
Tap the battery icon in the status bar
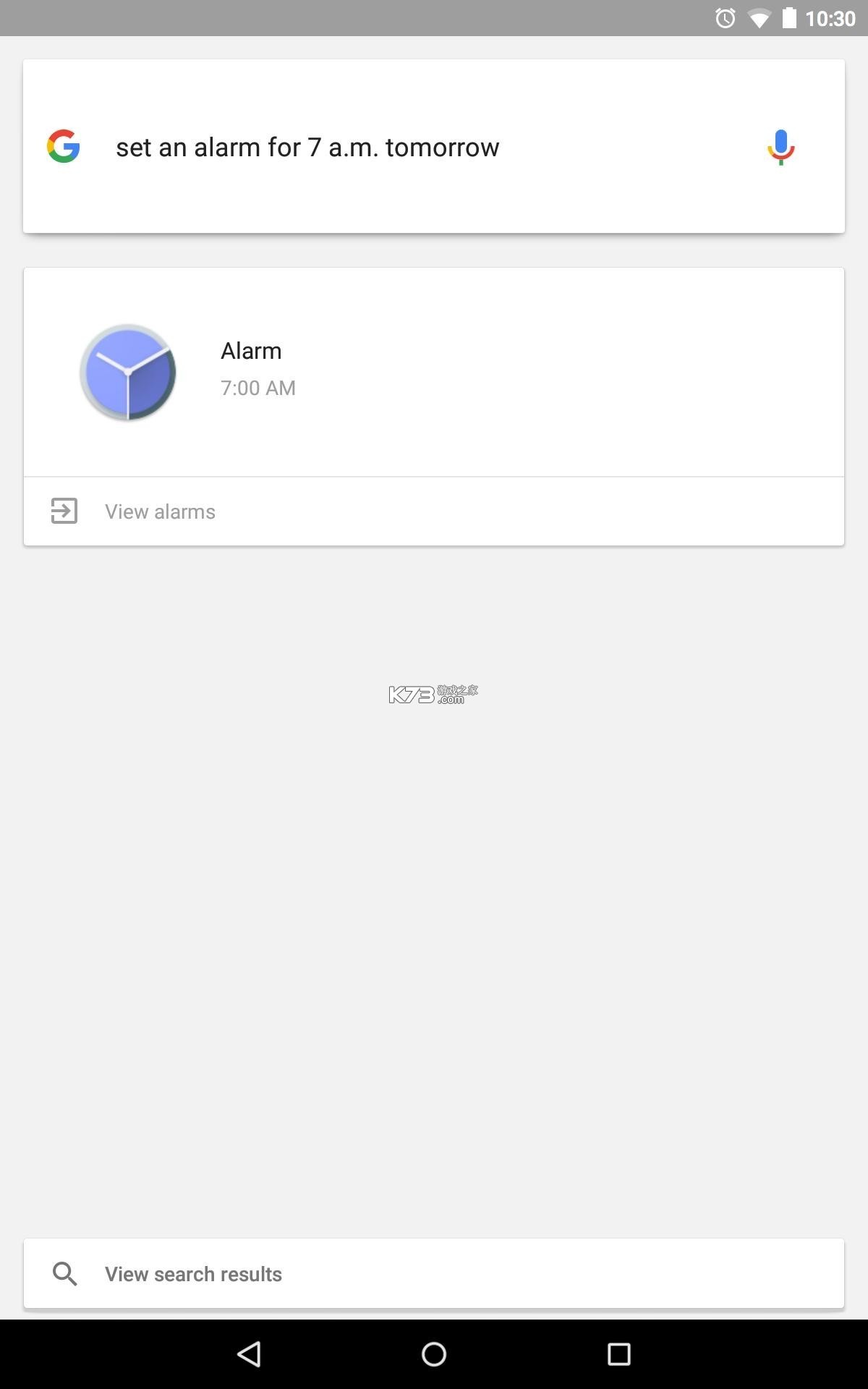[x=788, y=20]
